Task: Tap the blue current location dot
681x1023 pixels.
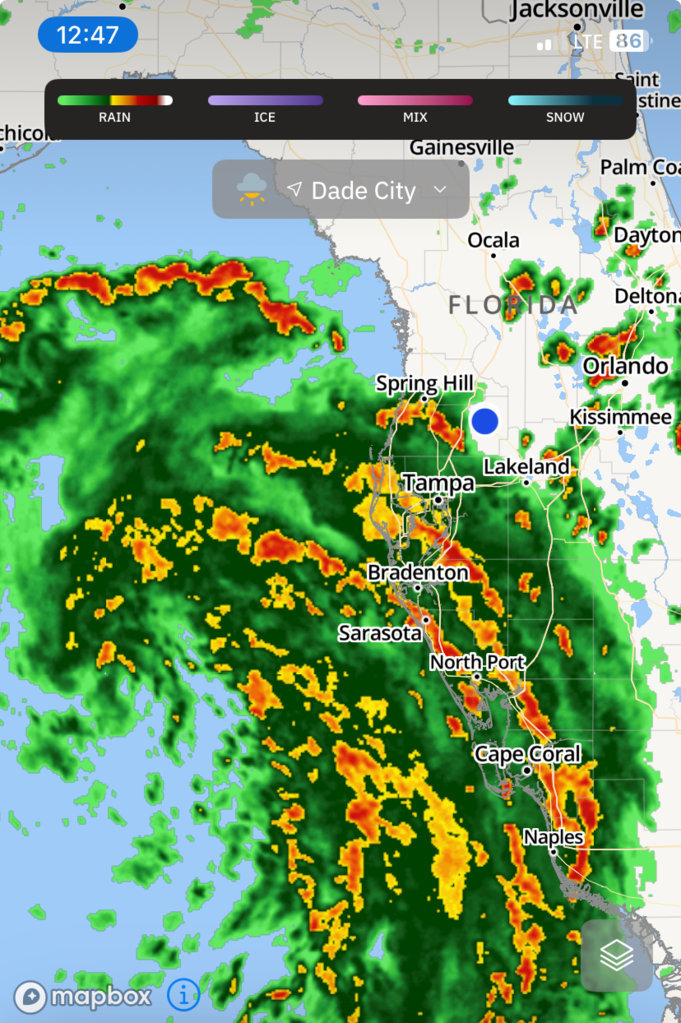Action: [x=485, y=420]
